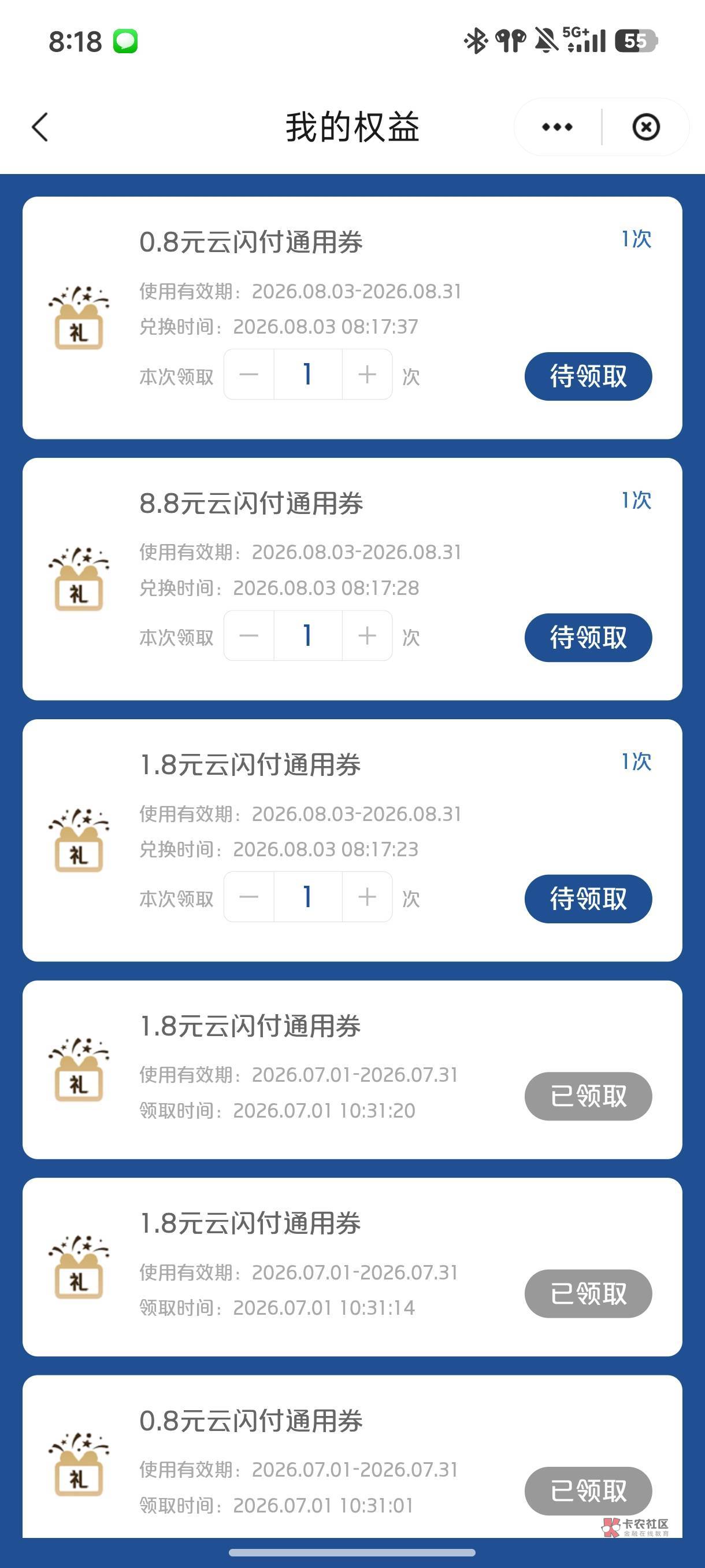Tap minus on the 8.8元 coupon quantity
This screenshot has height=1568, width=705.
[x=249, y=635]
